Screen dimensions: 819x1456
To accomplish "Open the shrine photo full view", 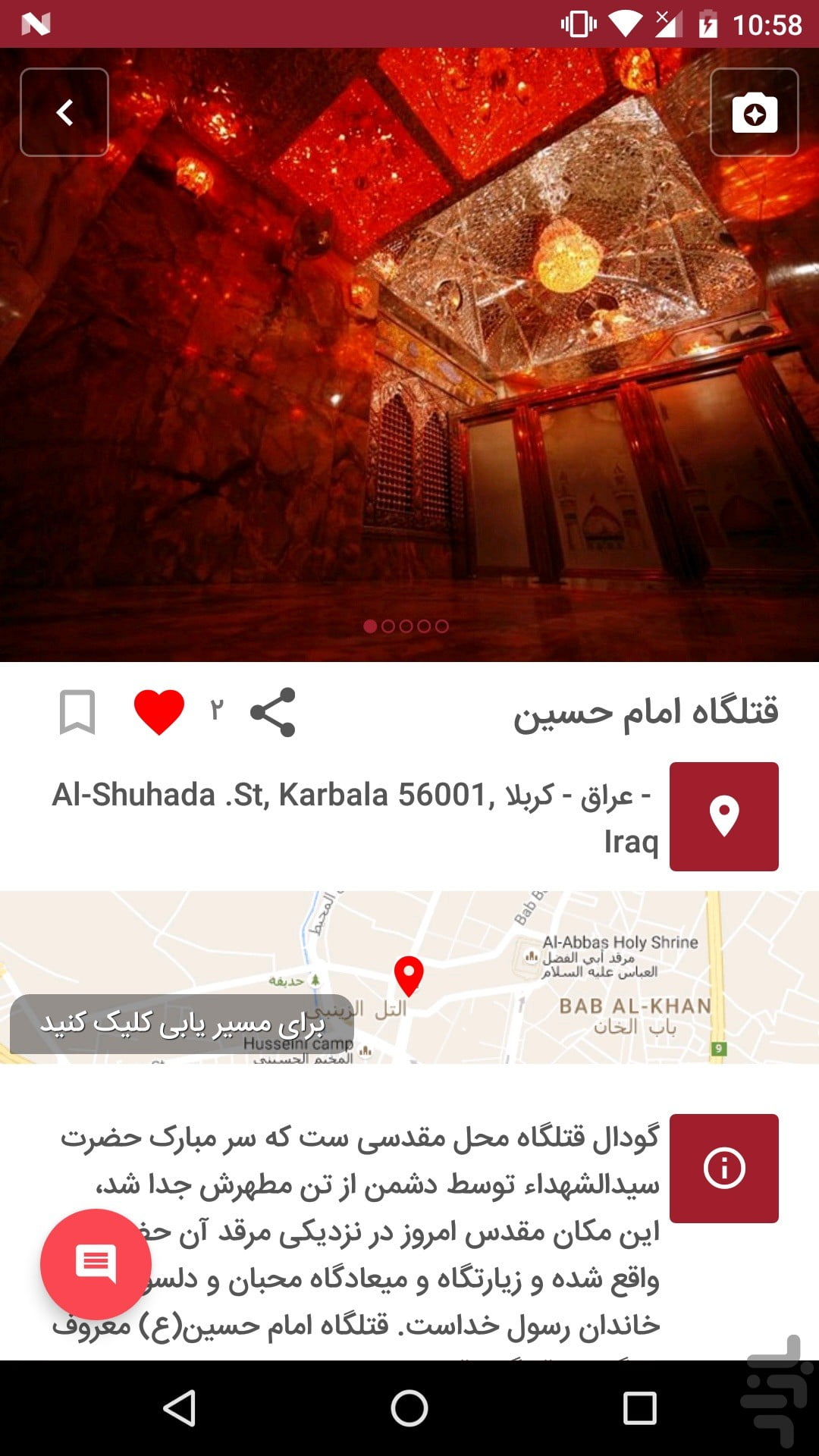I will point(409,355).
